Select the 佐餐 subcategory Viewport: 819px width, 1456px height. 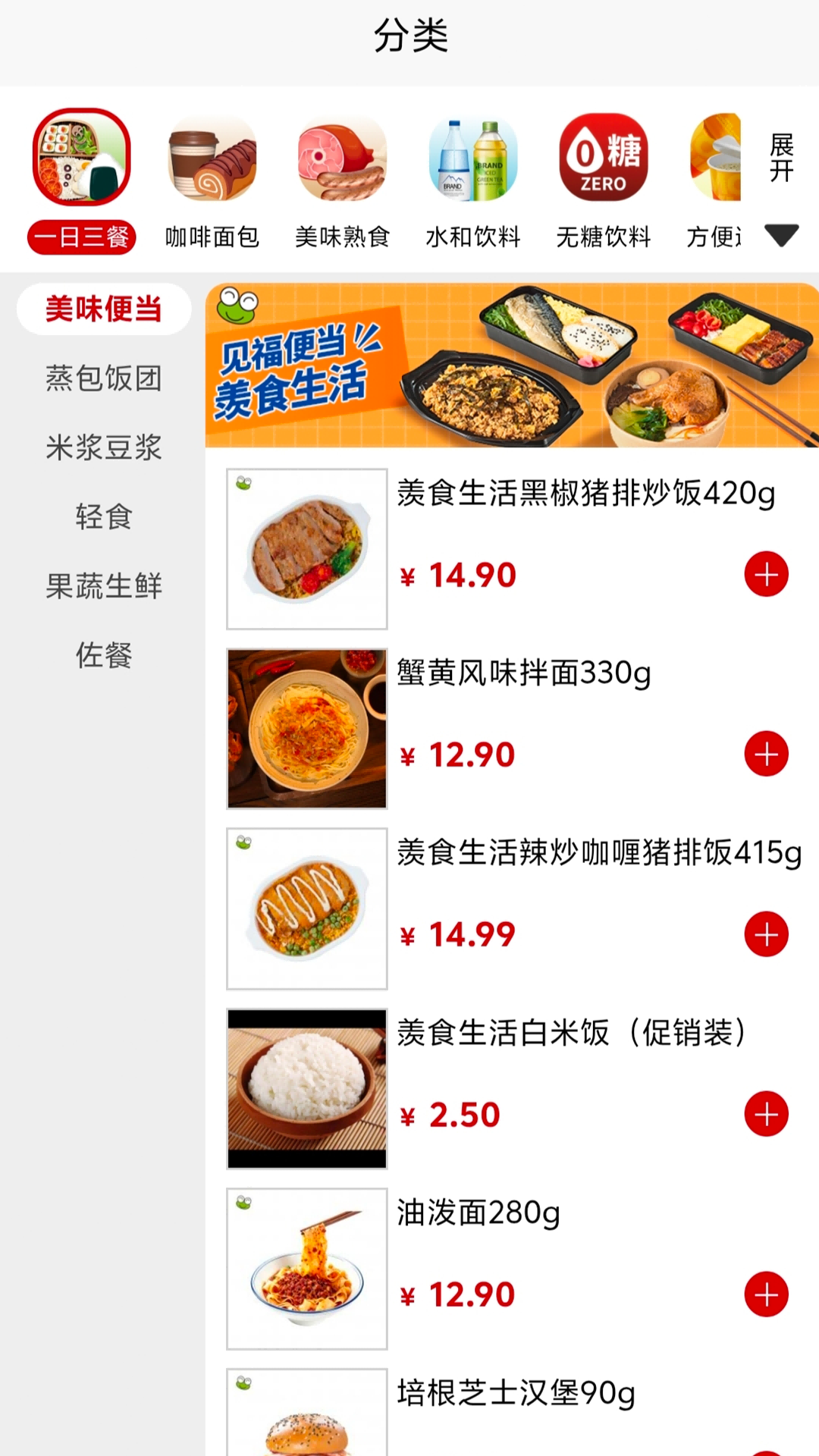point(104,655)
